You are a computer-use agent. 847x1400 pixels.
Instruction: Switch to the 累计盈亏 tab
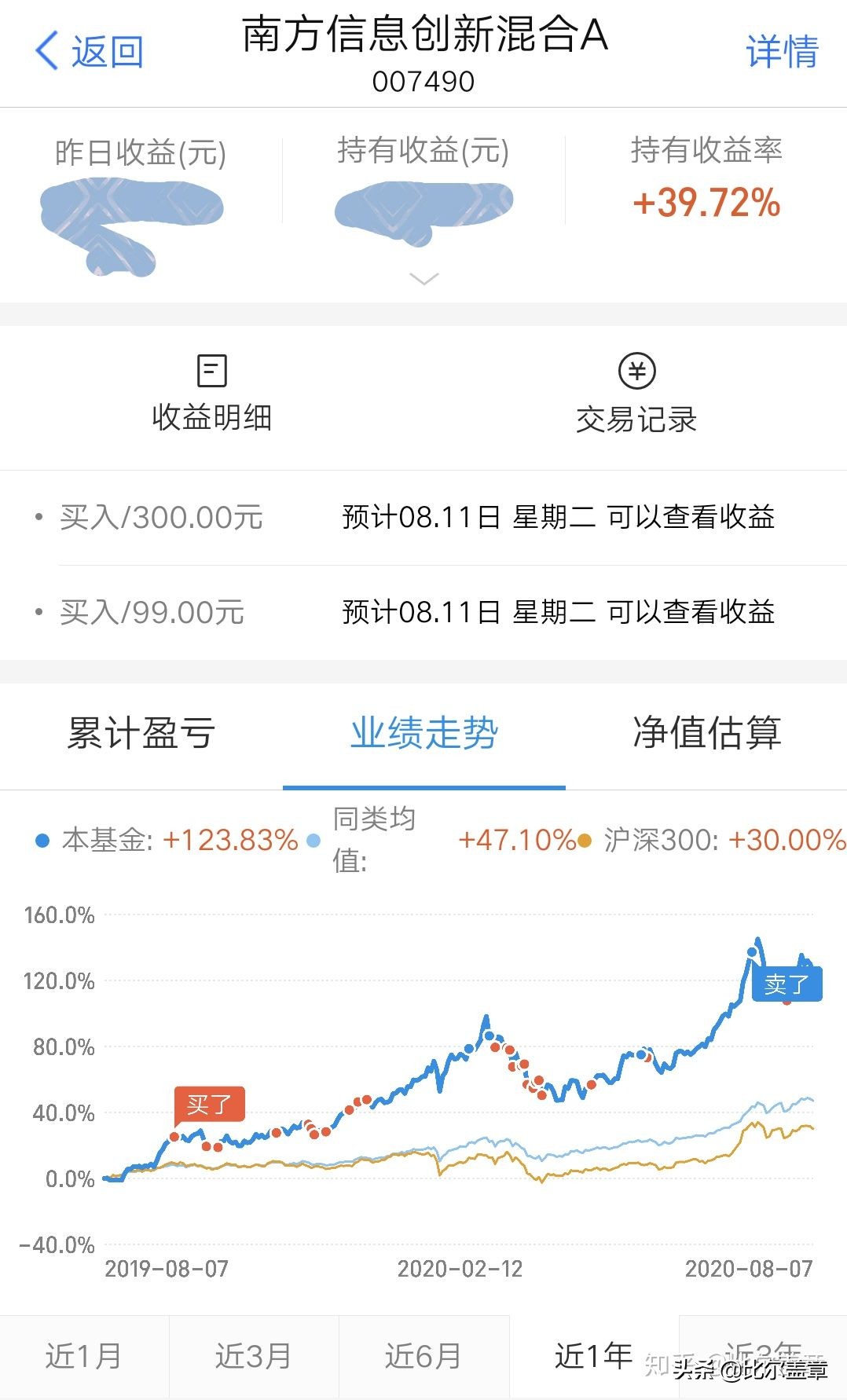click(x=141, y=733)
